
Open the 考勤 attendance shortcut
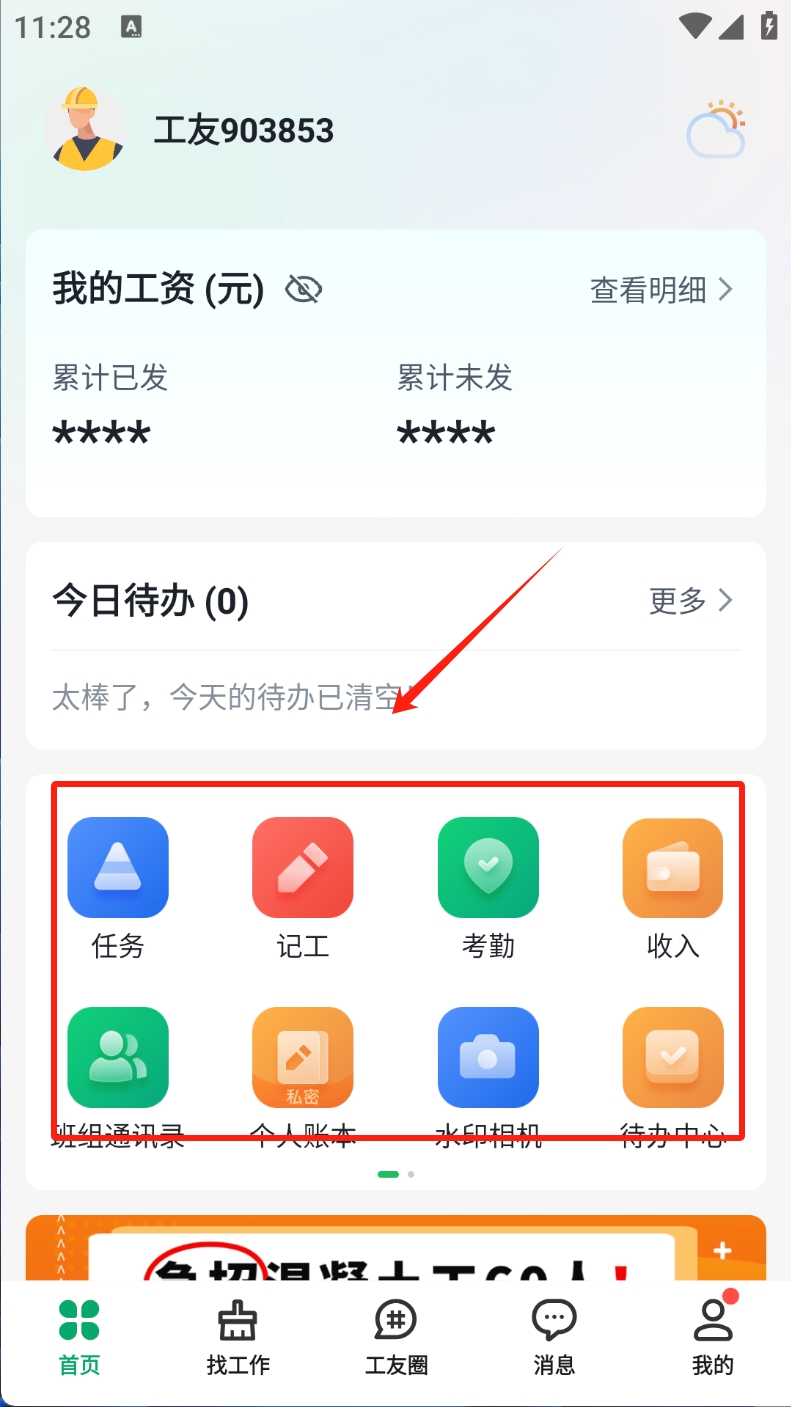point(488,868)
